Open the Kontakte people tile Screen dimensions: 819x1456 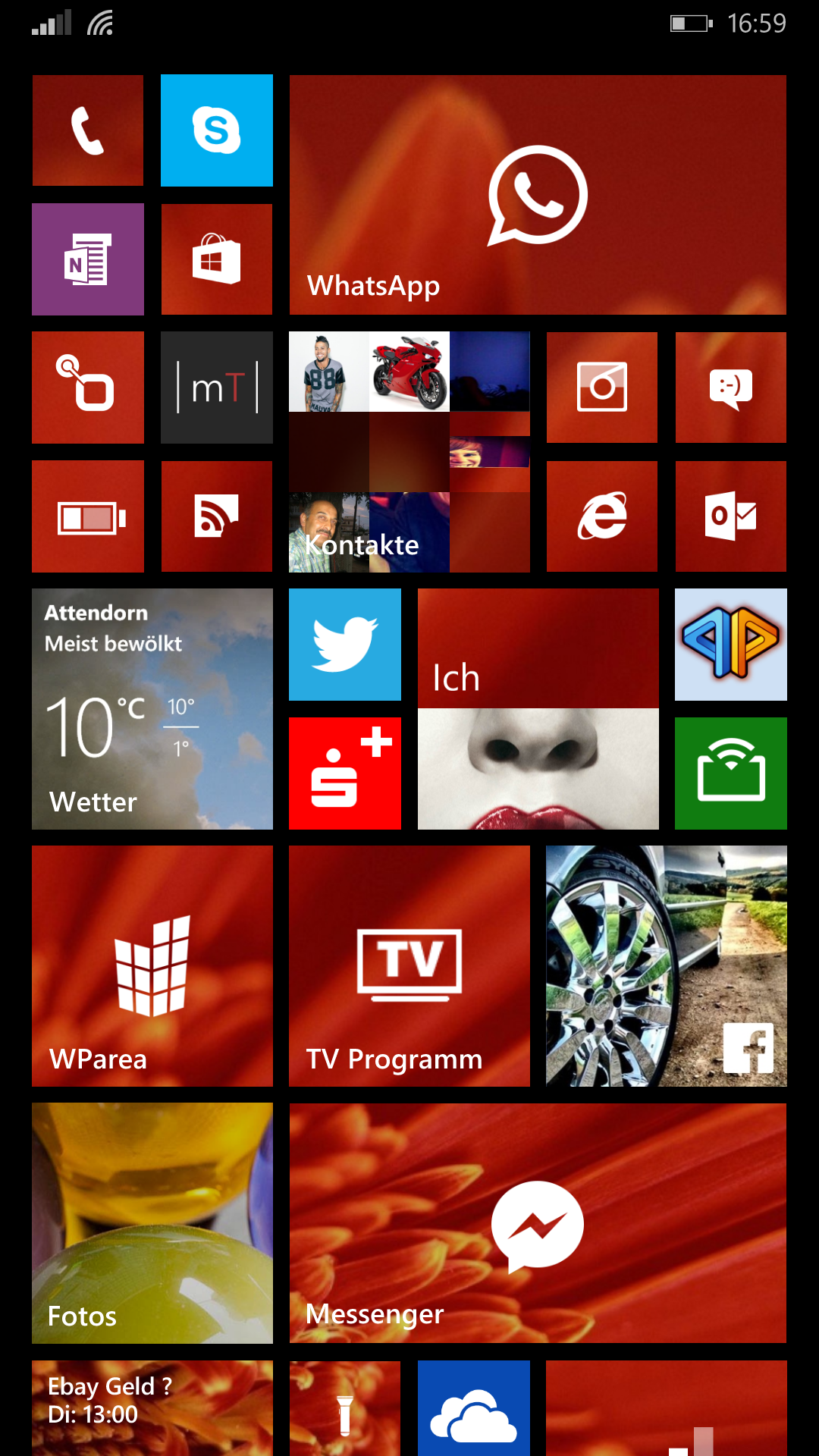(x=409, y=452)
